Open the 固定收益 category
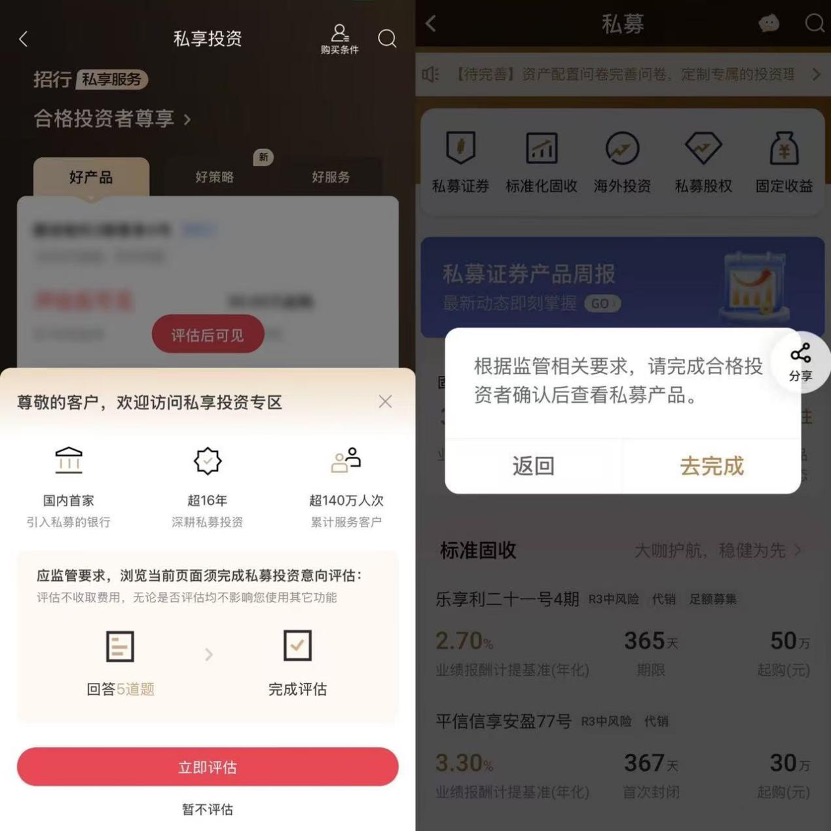The width and height of the screenshot is (832, 832). 784,162
